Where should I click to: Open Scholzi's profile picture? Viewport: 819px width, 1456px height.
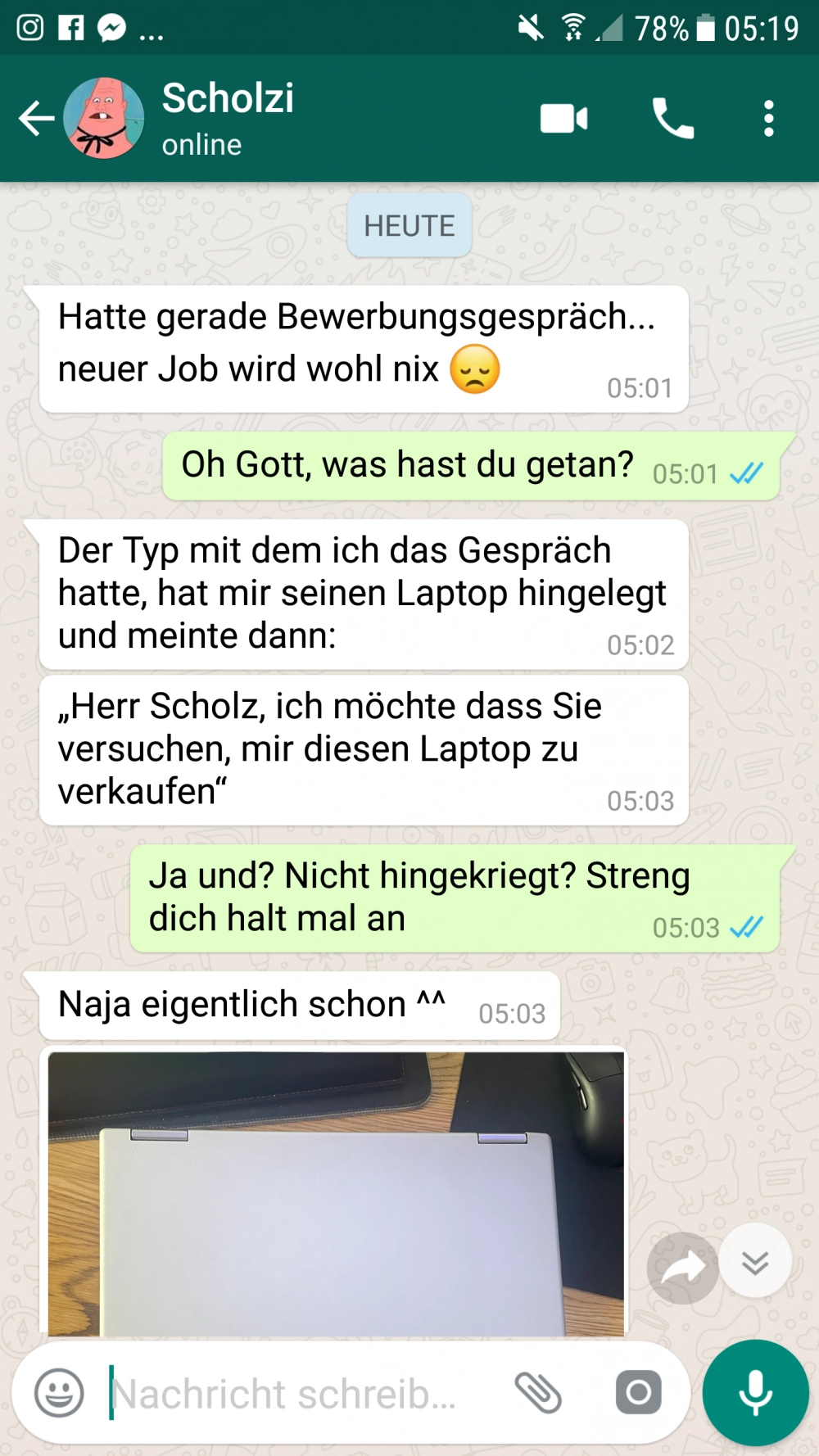coord(104,119)
